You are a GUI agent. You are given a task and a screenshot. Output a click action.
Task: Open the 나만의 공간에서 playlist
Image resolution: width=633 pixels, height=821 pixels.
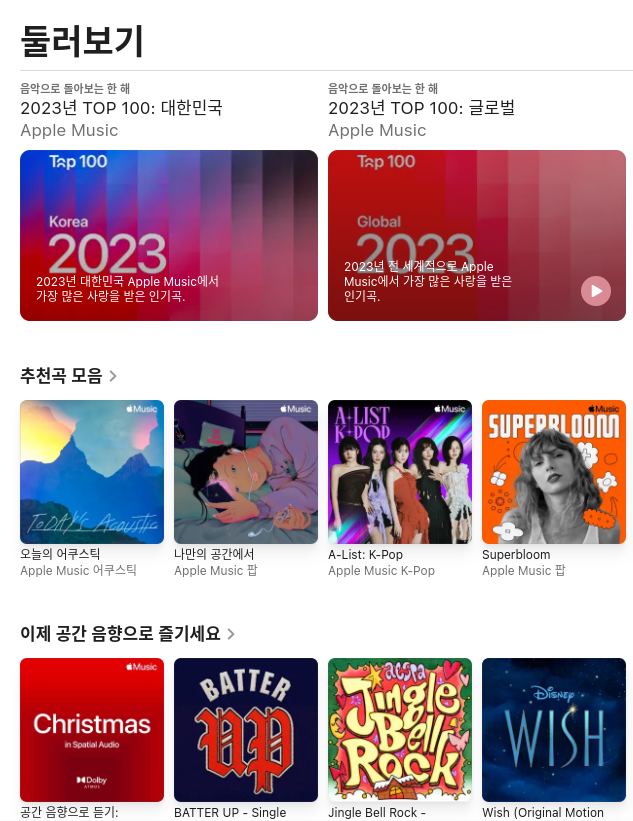(x=246, y=472)
